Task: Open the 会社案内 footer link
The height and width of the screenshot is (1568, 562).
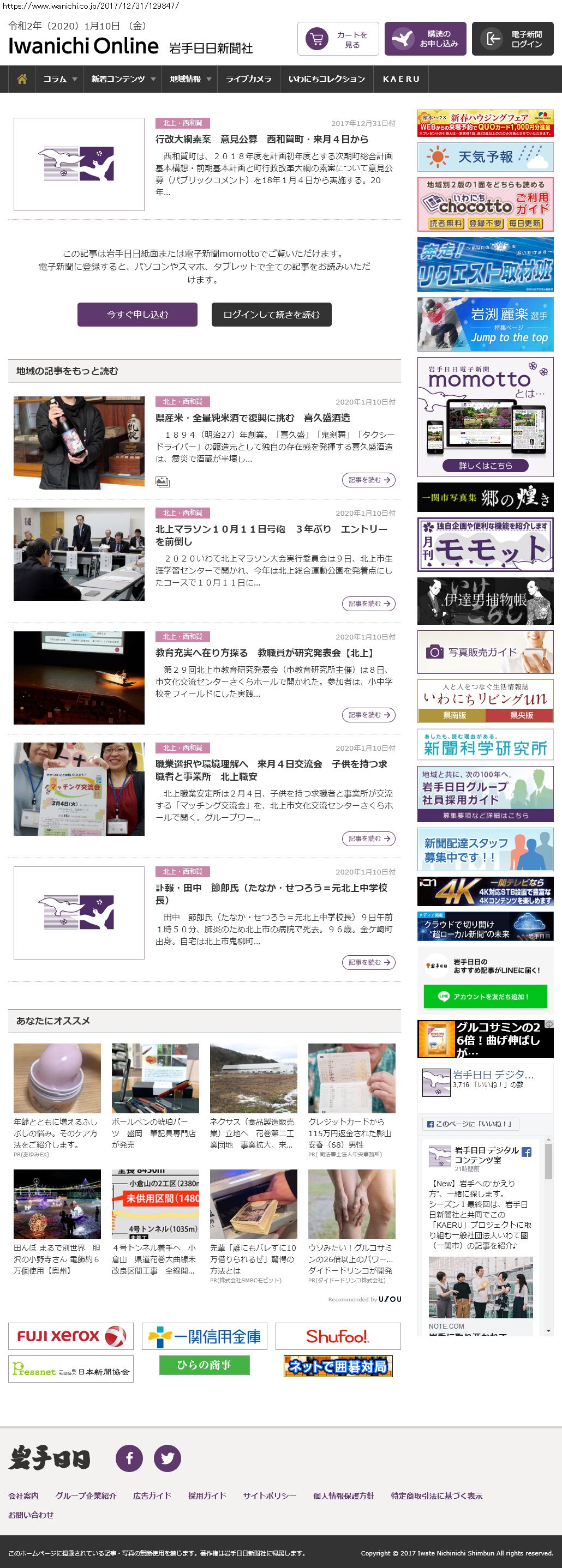Action: [23, 1495]
